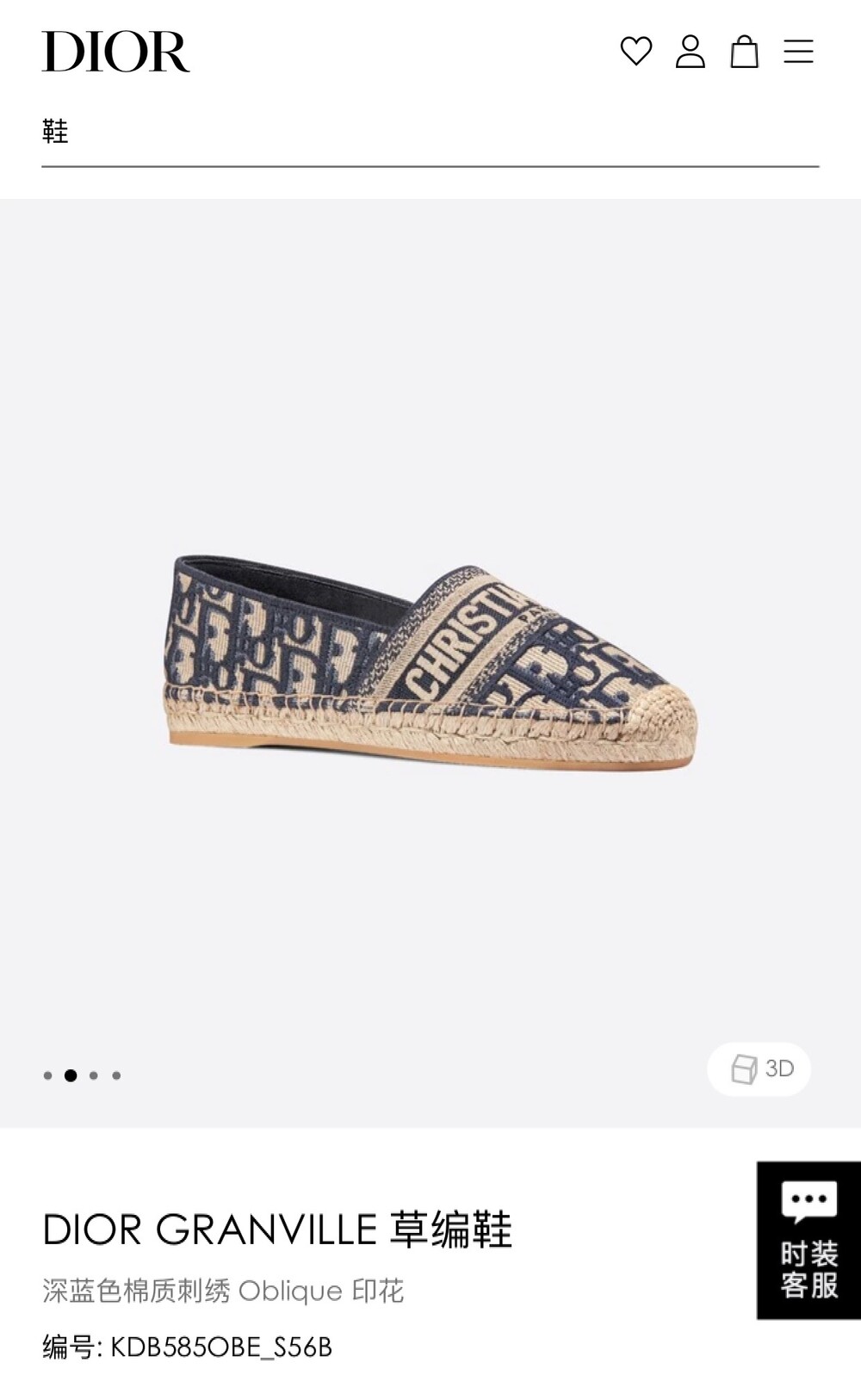Open the espadrille product image
The height and width of the screenshot is (1400, 861).
430,663
